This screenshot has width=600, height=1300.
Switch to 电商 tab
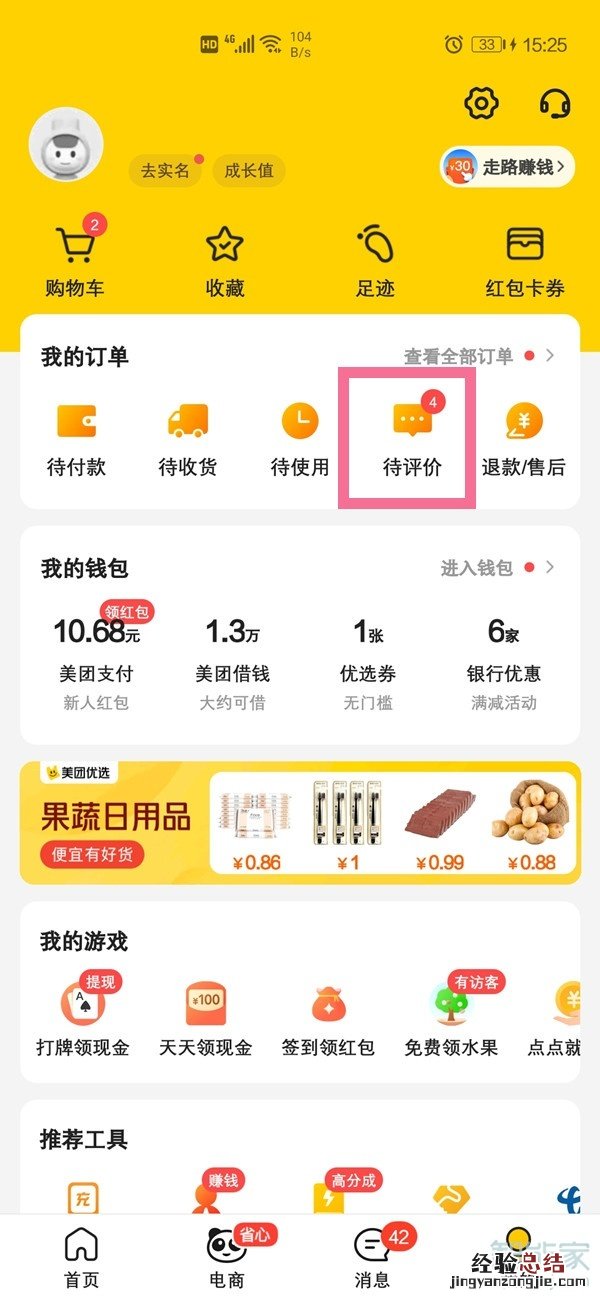227,1258
